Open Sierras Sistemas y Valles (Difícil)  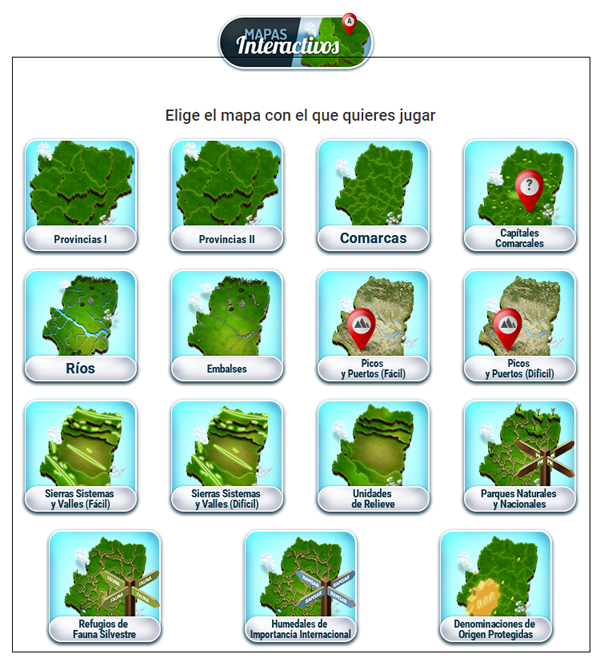227,457
